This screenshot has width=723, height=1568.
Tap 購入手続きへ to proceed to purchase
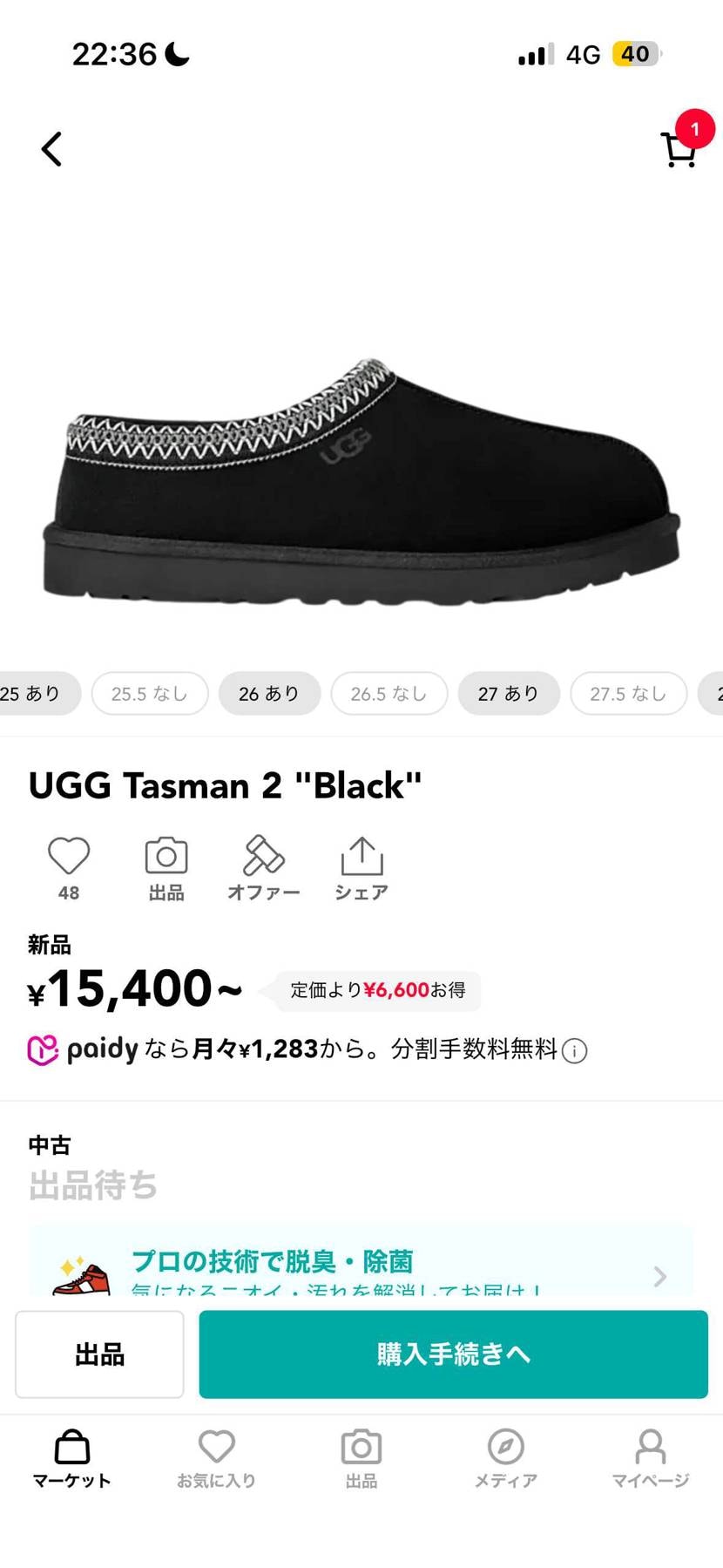tap(453, 1354)
